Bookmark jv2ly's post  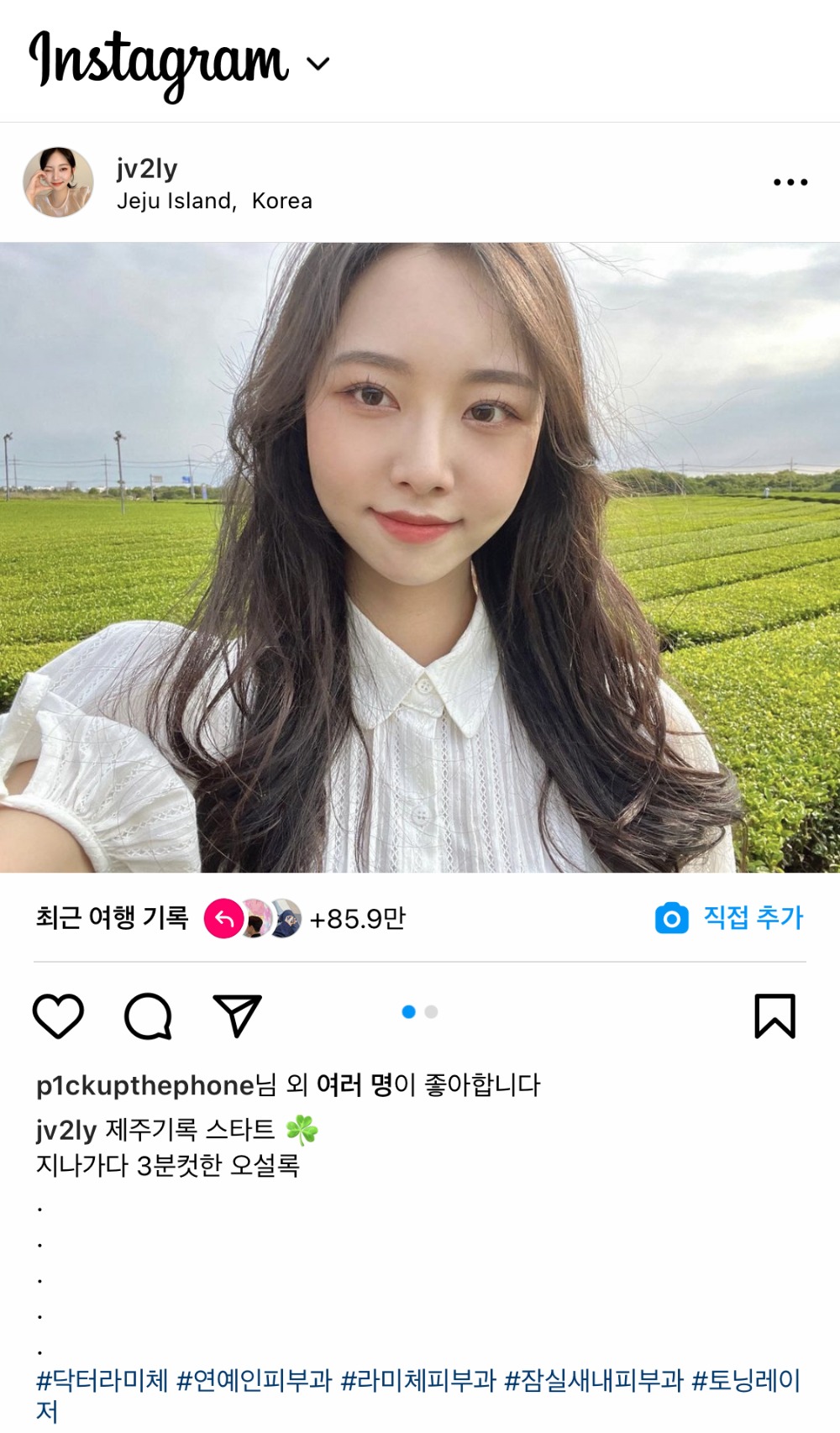pos(774,1016)
